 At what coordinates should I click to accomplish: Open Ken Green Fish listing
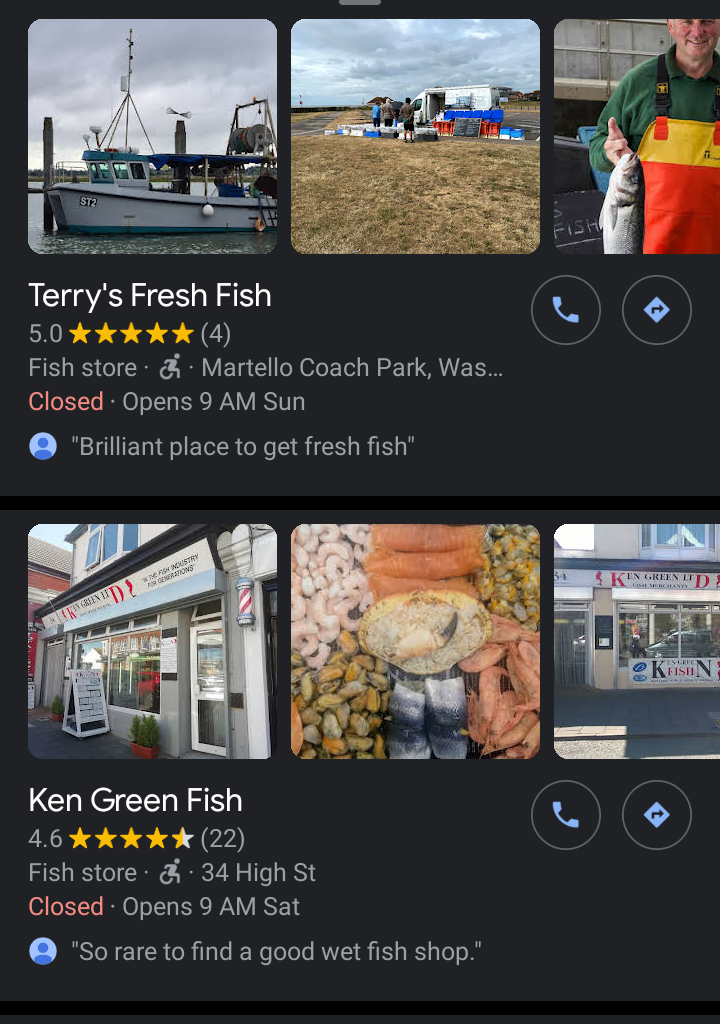point(136,801)
